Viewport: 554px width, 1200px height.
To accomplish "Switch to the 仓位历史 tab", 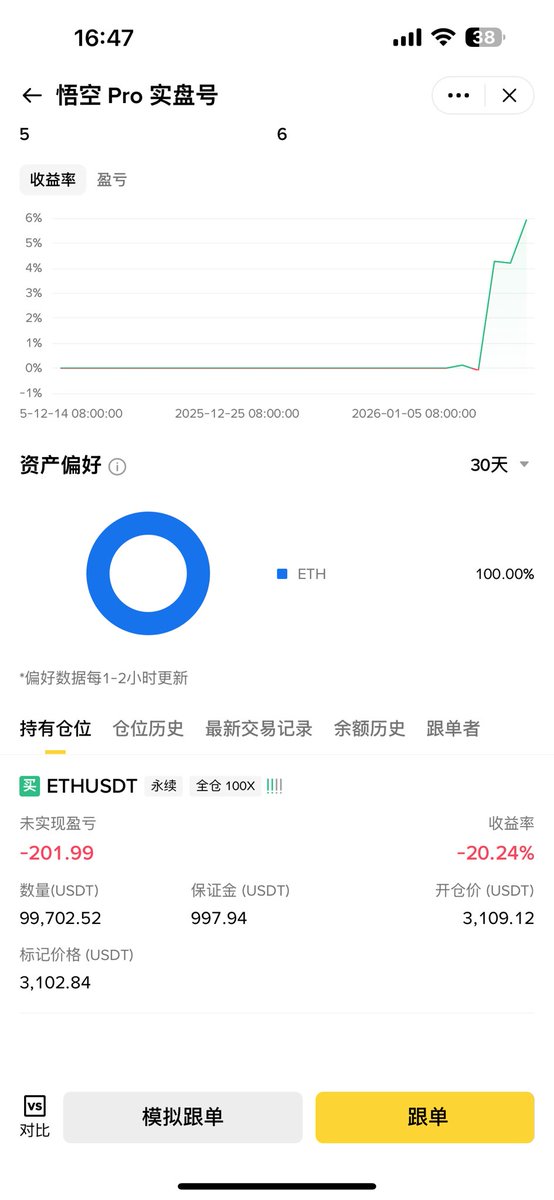I will (x=148, y=729).
